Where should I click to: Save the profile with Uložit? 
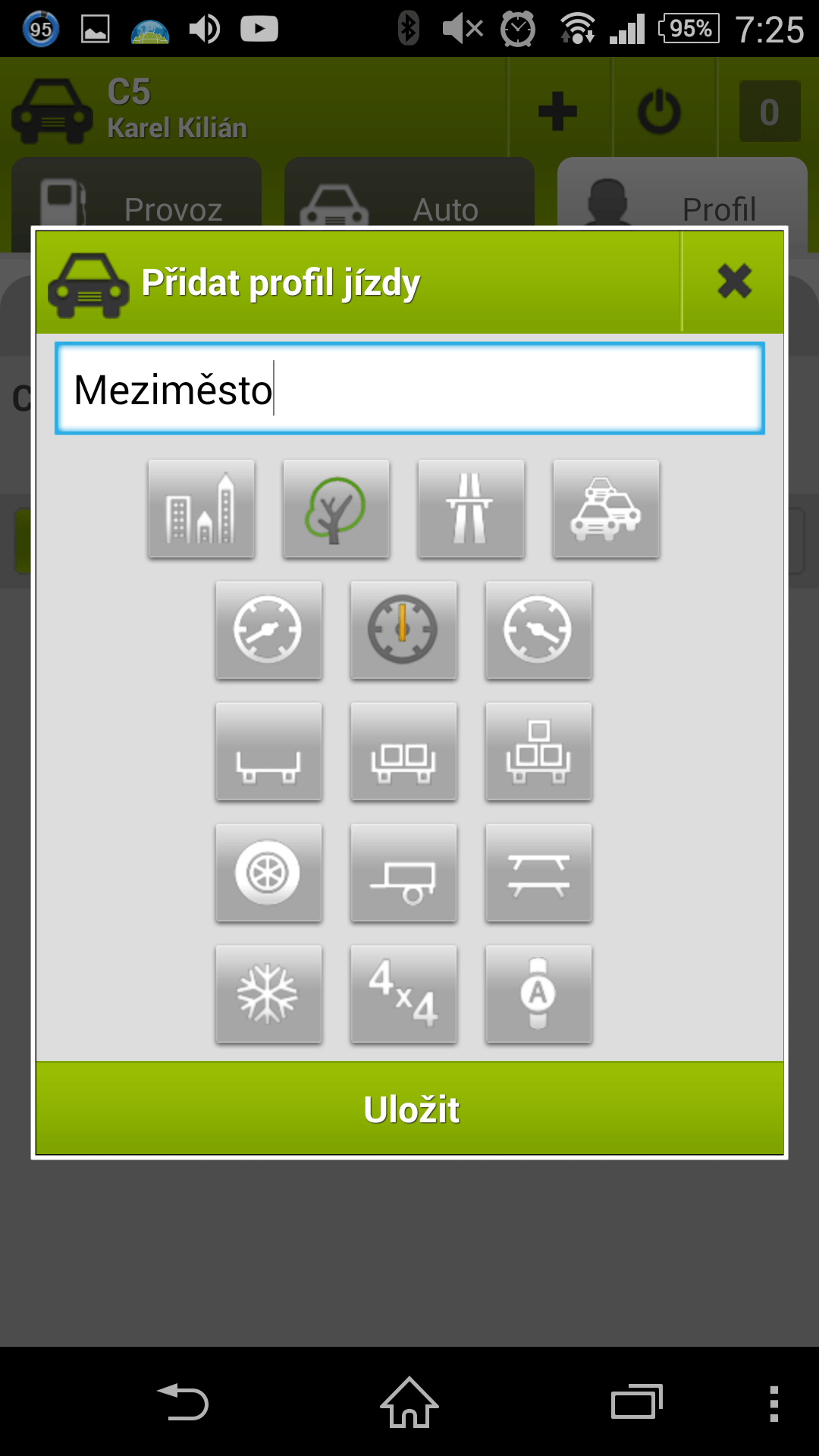click(409, 1109)
